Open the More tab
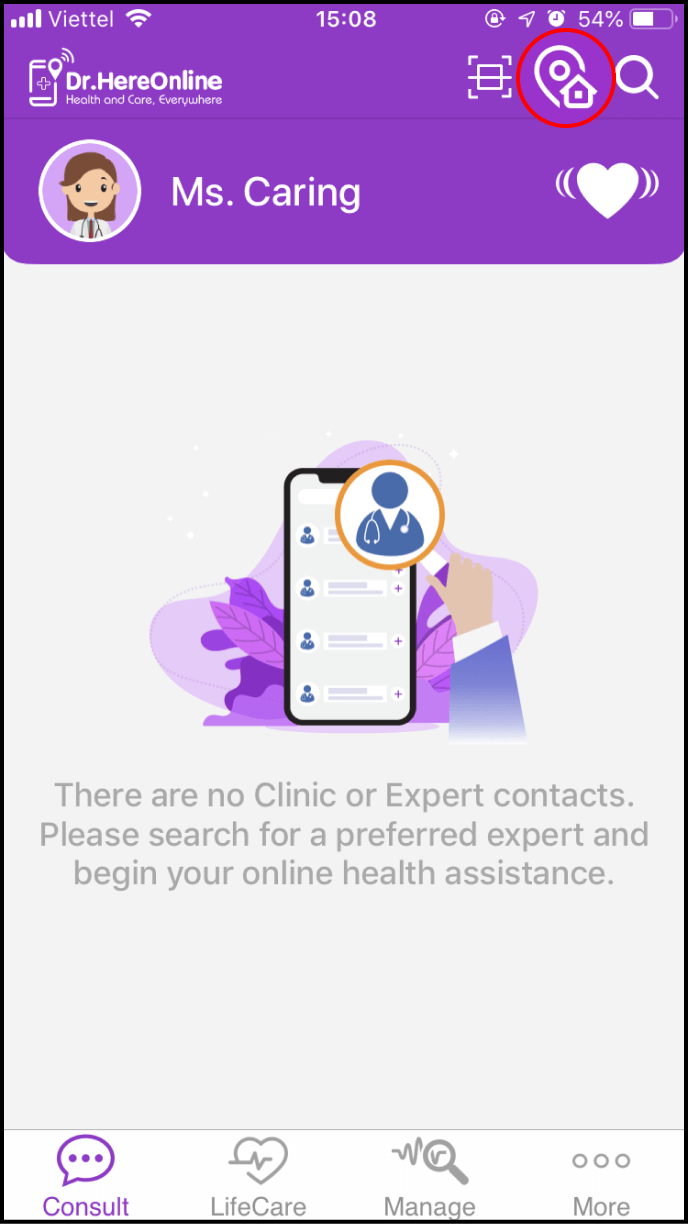 click(601, 1179)
